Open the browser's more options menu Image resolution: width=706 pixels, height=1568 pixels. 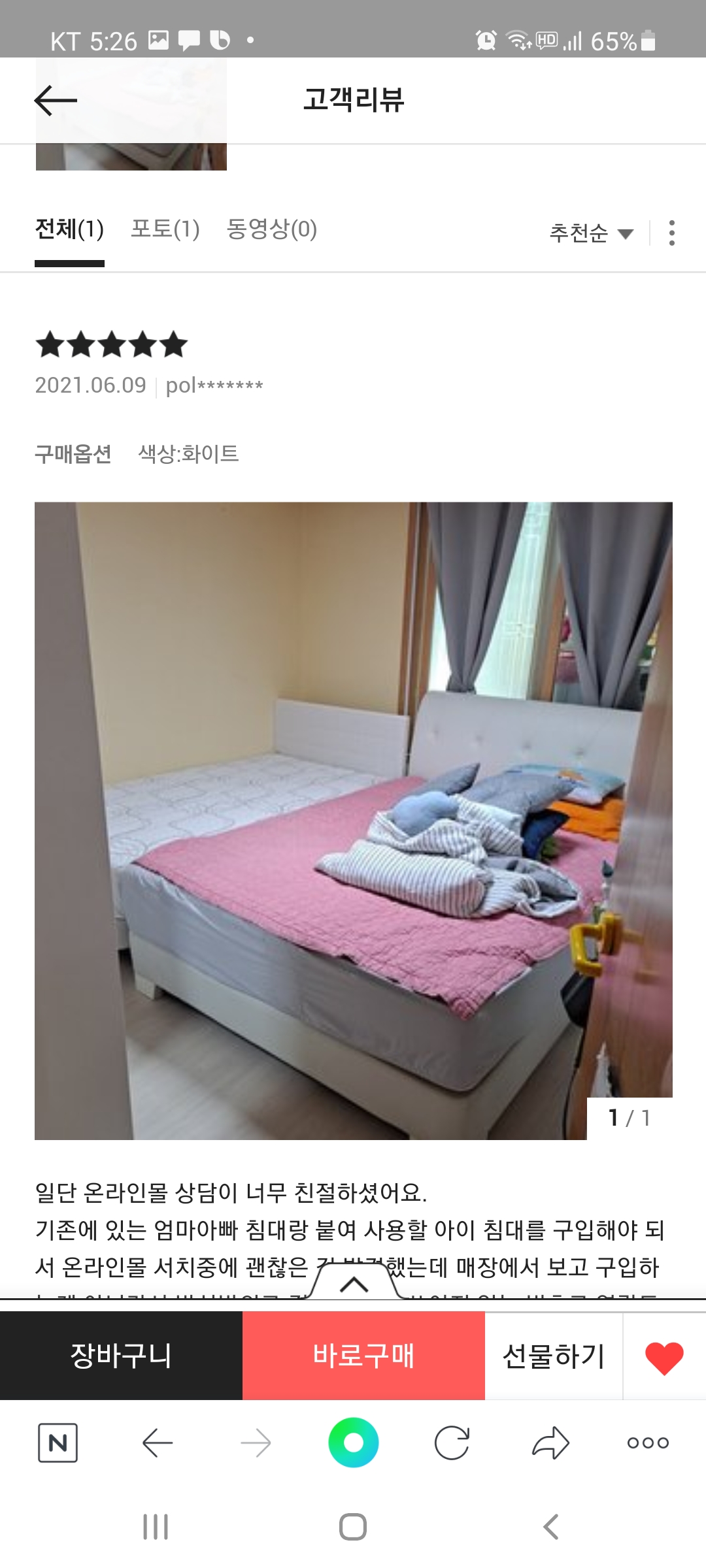click(x=648, y=1442)
